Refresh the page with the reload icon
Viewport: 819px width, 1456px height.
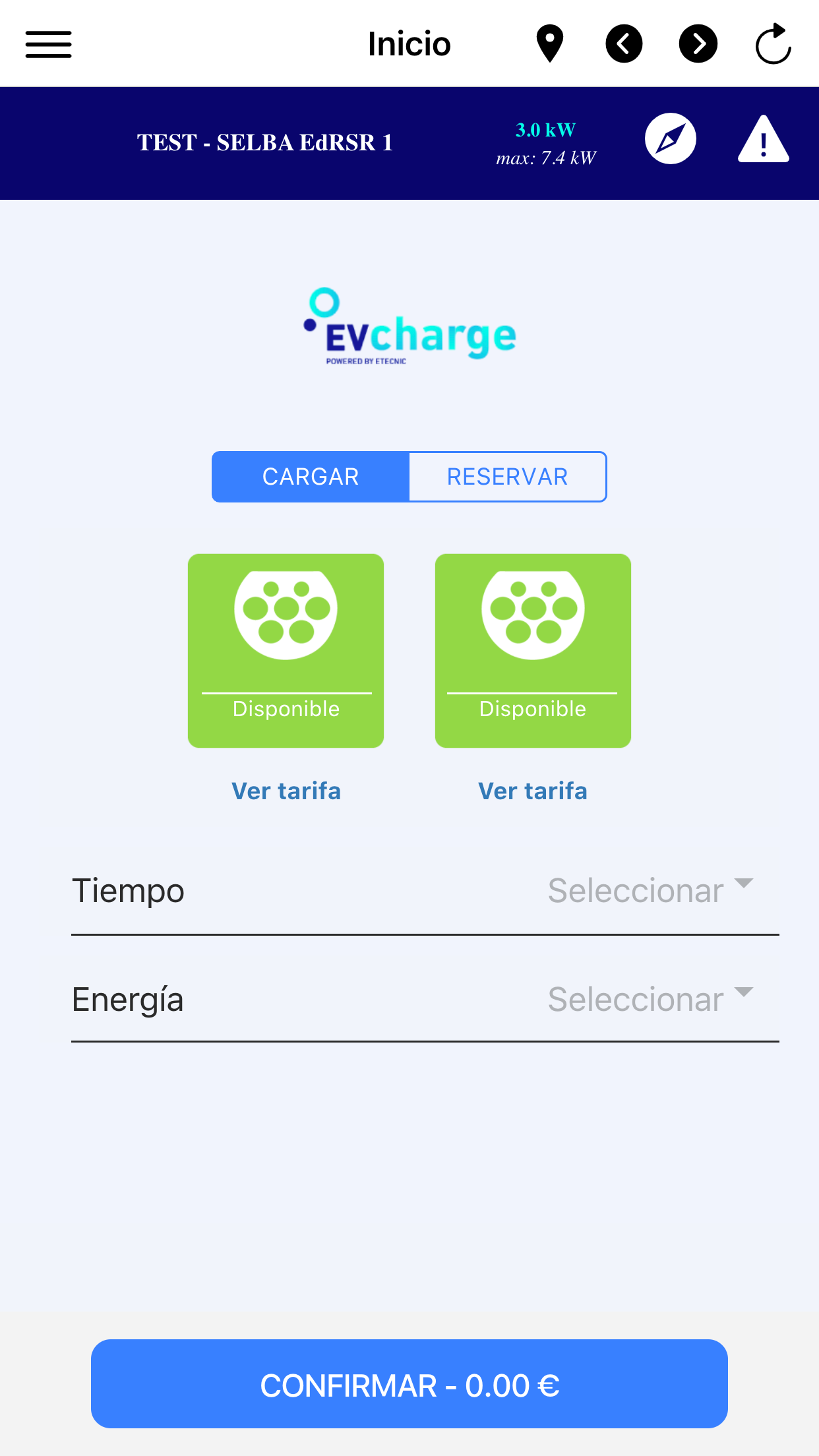773,43
